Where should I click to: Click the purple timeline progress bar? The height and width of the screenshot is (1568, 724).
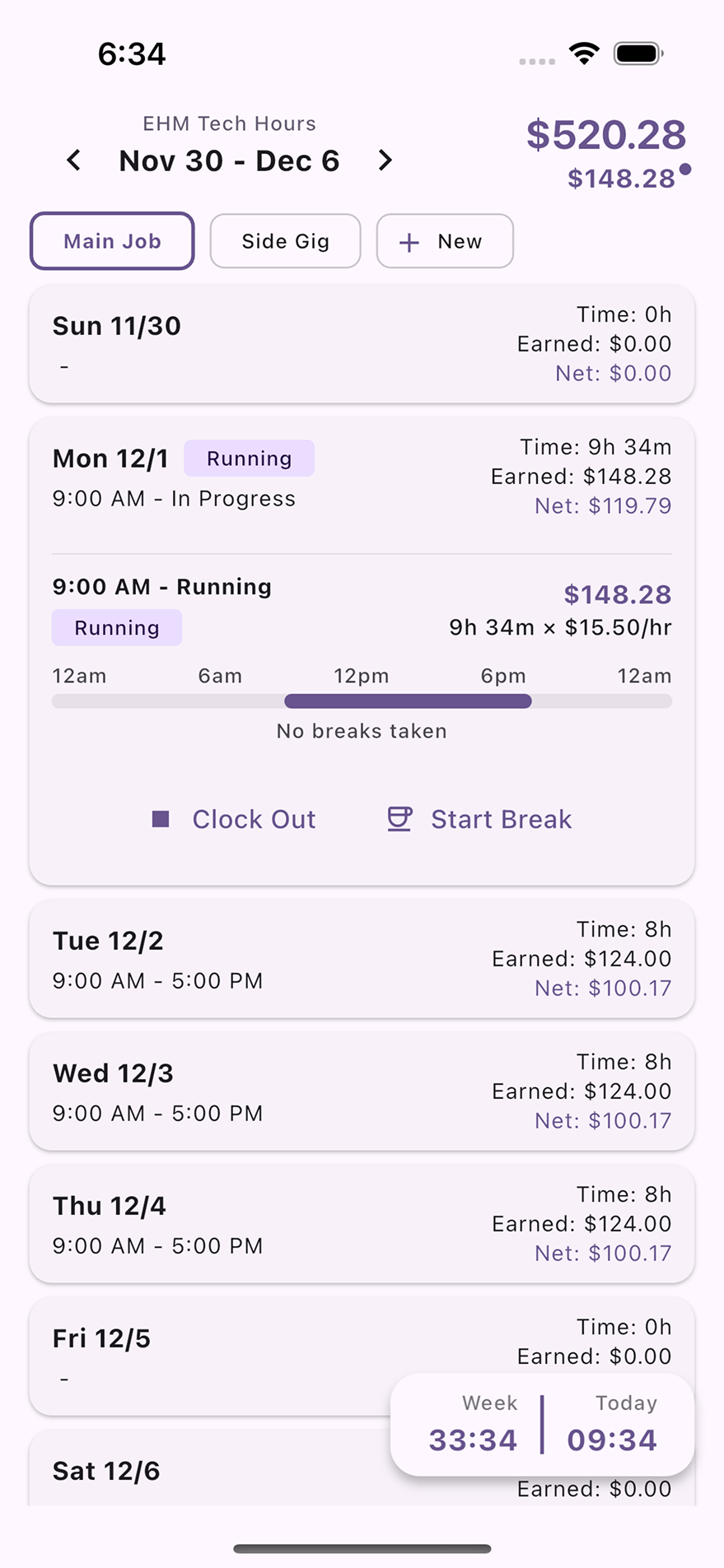click(x=408, y=700)
